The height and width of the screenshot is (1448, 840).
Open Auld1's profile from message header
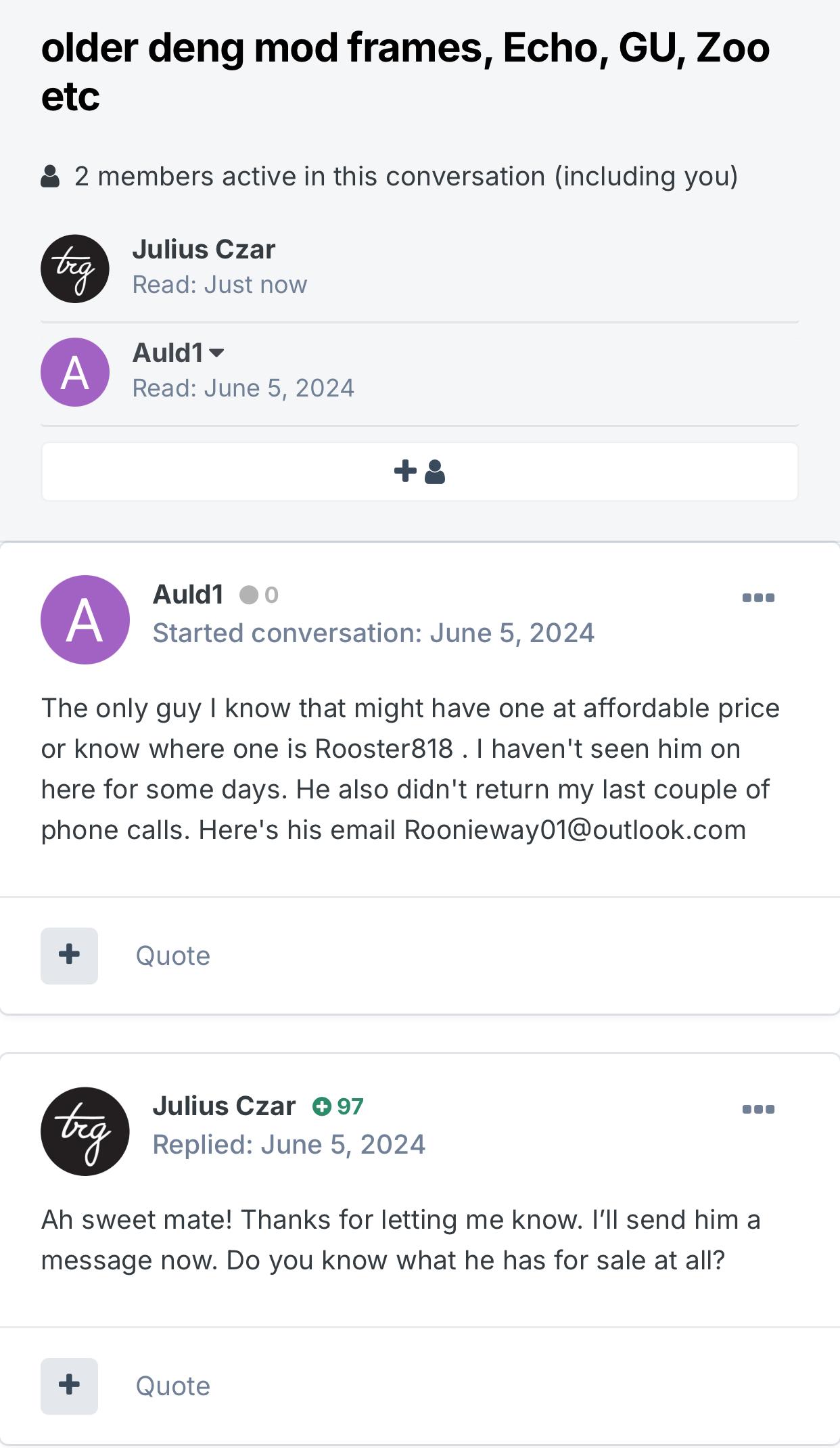(188, 595)
